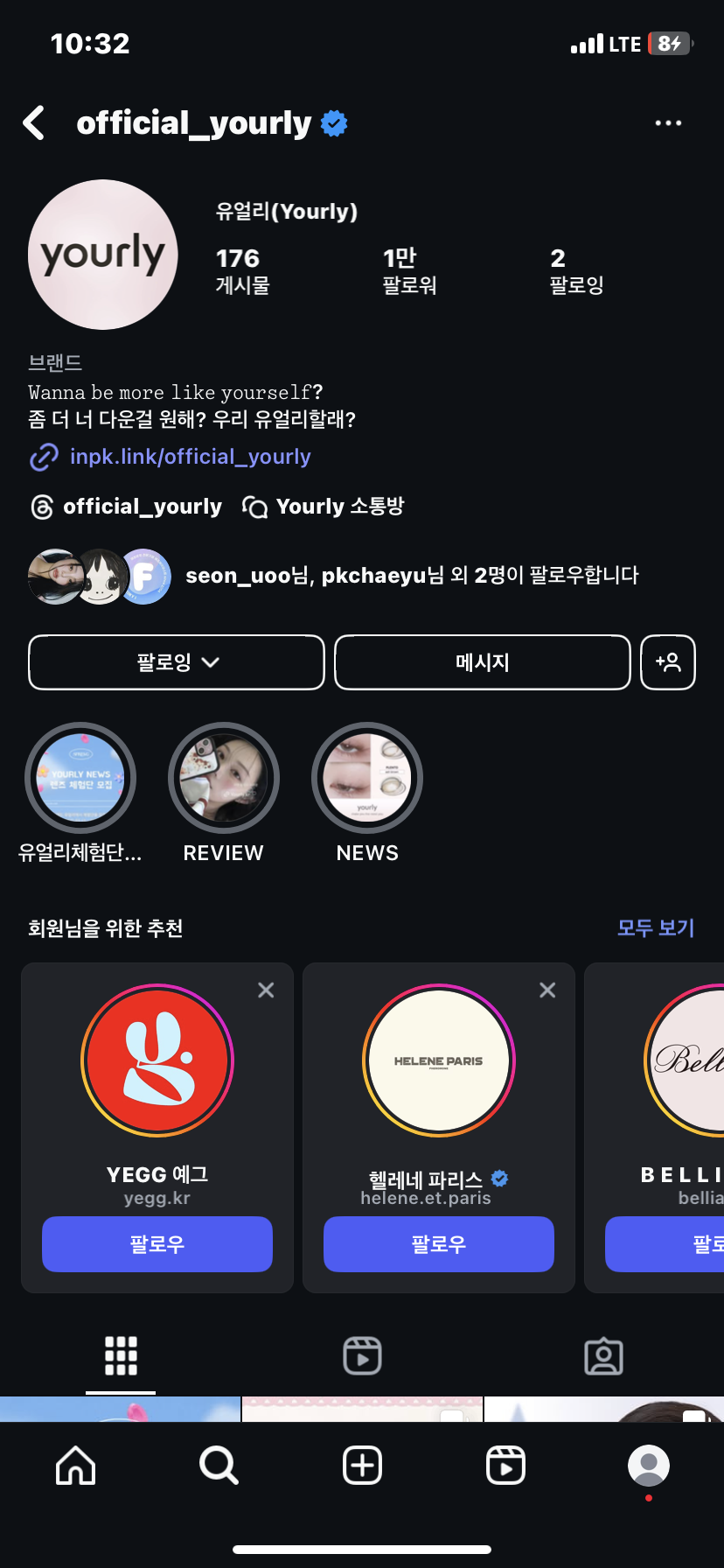Tap the 메시지 message button
This screenshot has width=724, height=1568.
pyautogui.click(x=482, y=662)
